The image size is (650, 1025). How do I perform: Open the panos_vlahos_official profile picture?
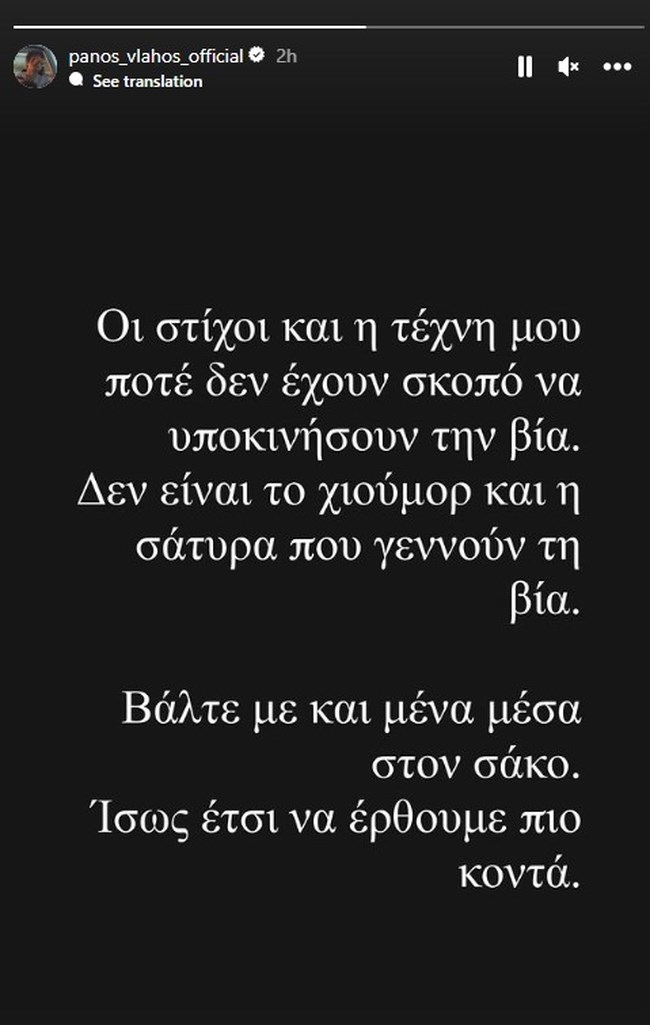point(35,67)
